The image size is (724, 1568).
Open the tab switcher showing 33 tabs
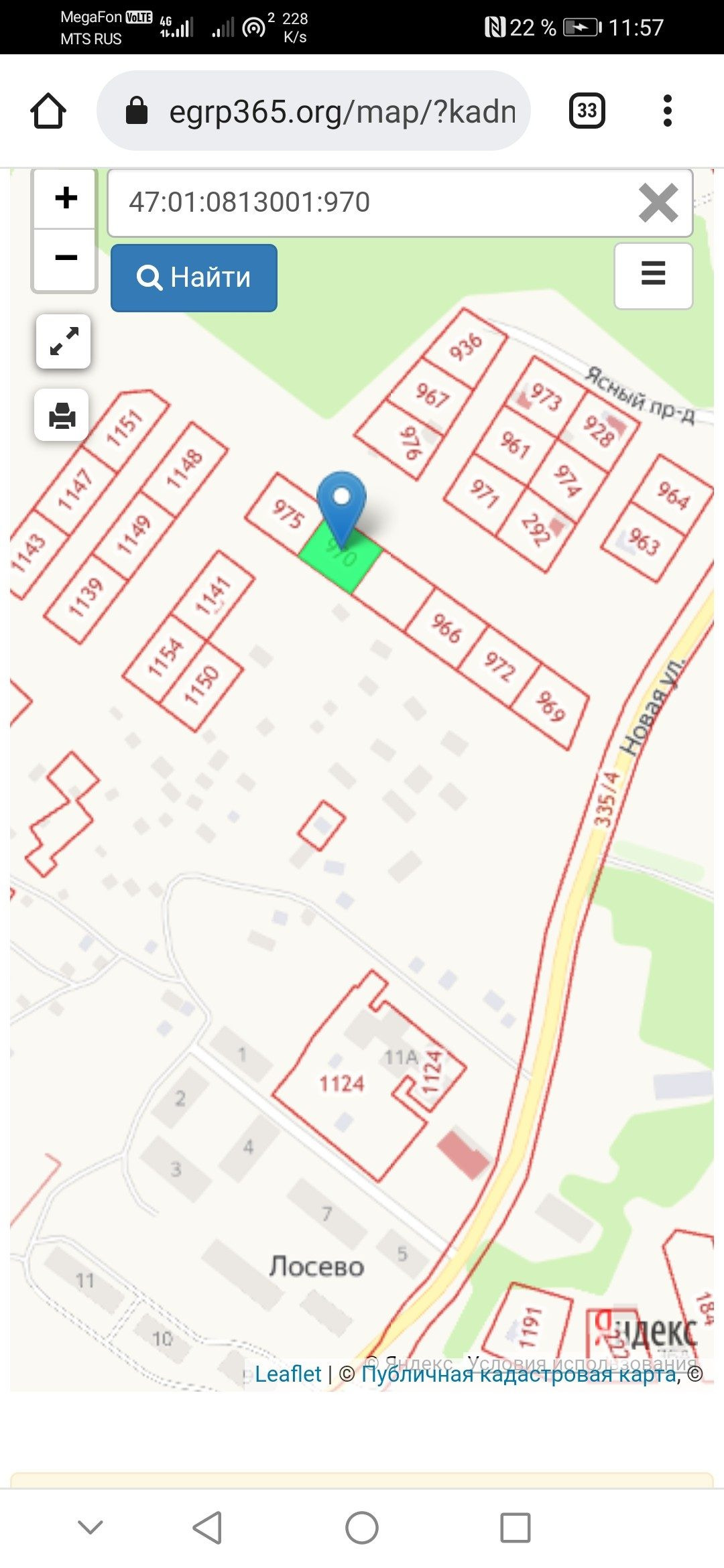coord(587,111)
